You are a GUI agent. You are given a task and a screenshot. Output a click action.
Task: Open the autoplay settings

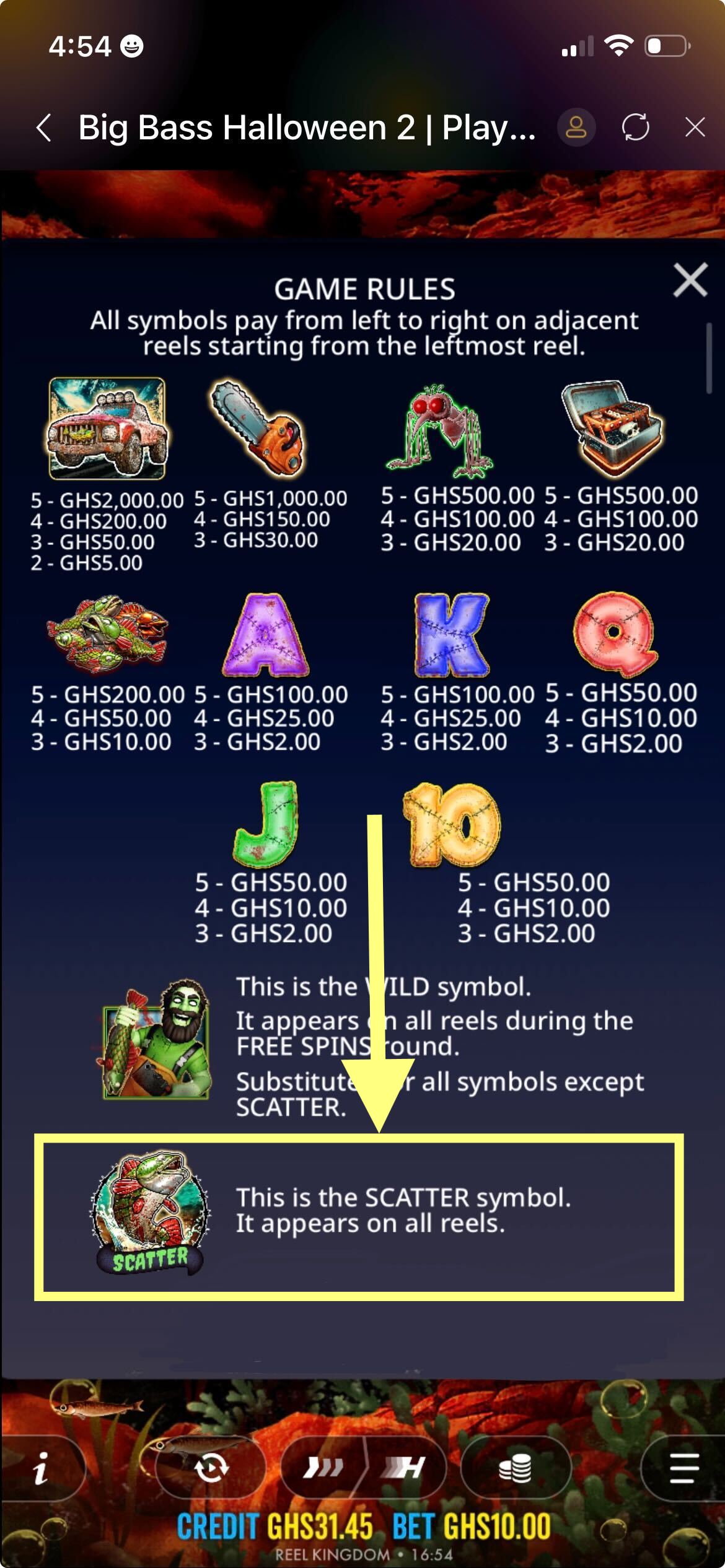211,1468
